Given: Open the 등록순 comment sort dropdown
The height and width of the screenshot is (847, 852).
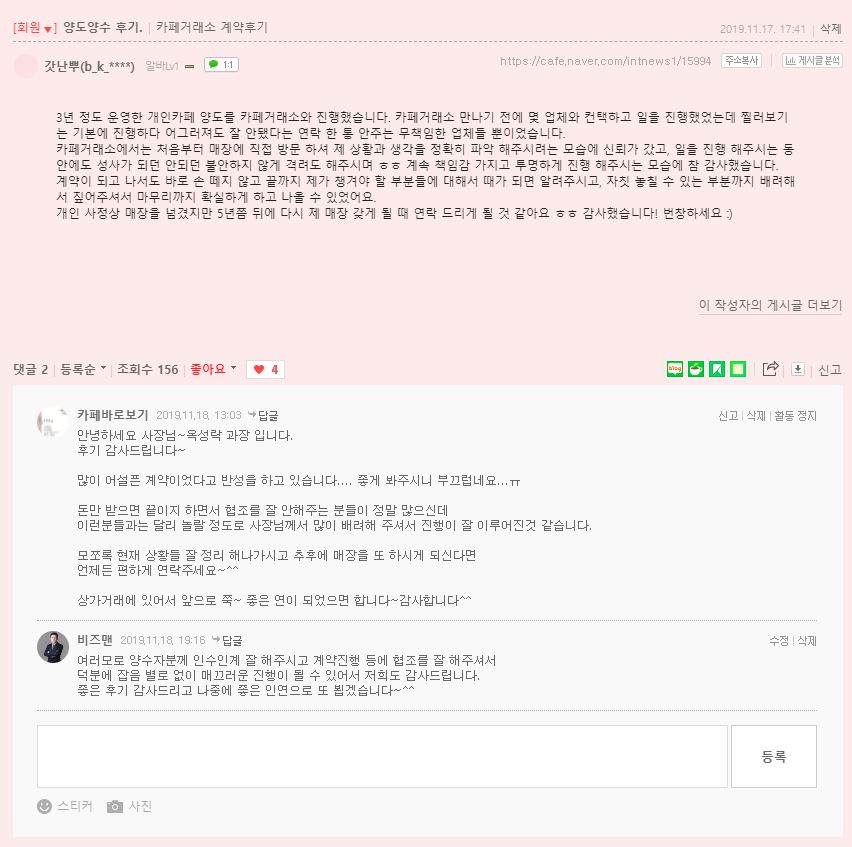Looking at the screenshot, I should click(x=82, y=369).
